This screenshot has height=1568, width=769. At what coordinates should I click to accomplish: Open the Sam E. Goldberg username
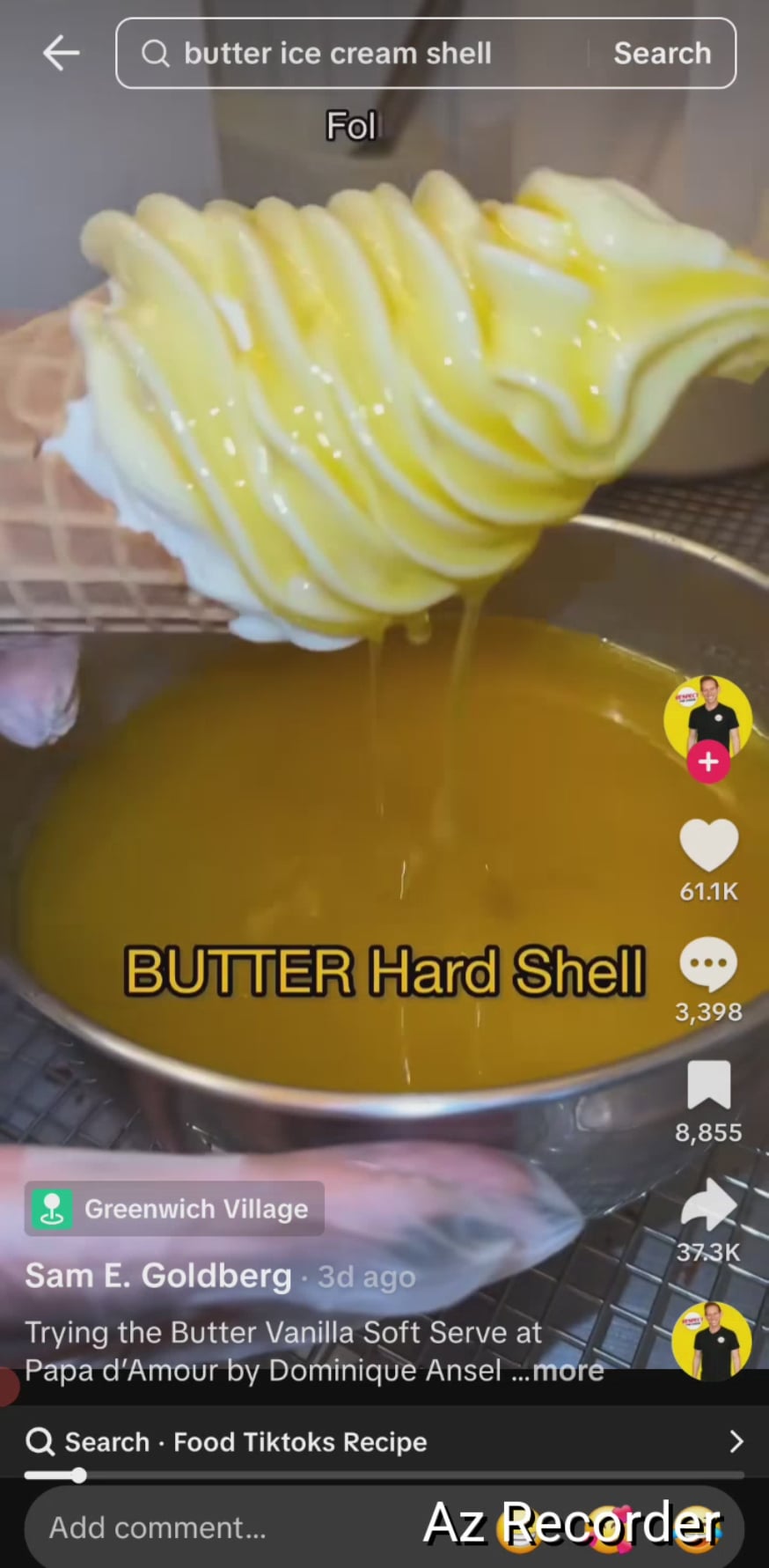click(x=158, y=1276)
